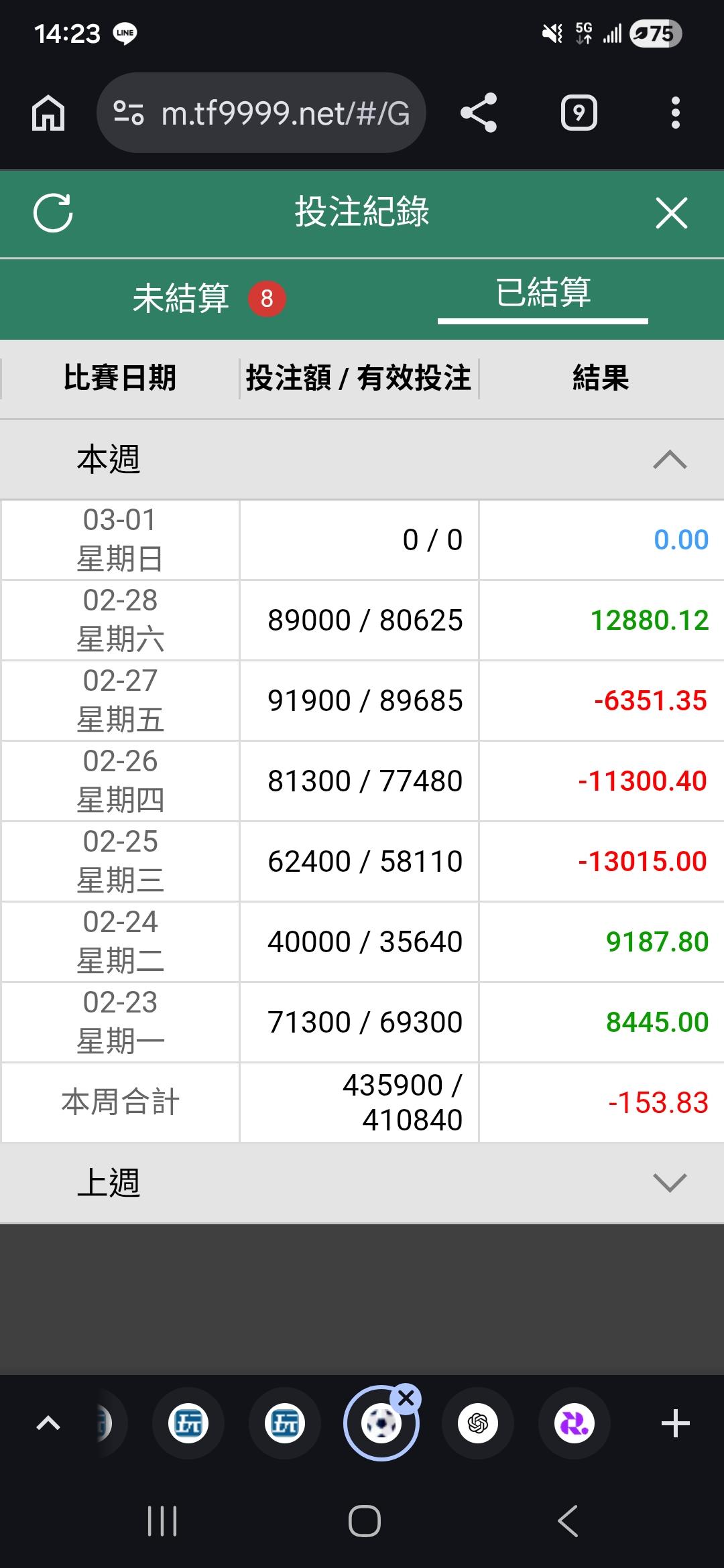The width and height of the screenshot is (724, 1568).
Task: View details for 02-26 星期四
Action: [362, 781]
